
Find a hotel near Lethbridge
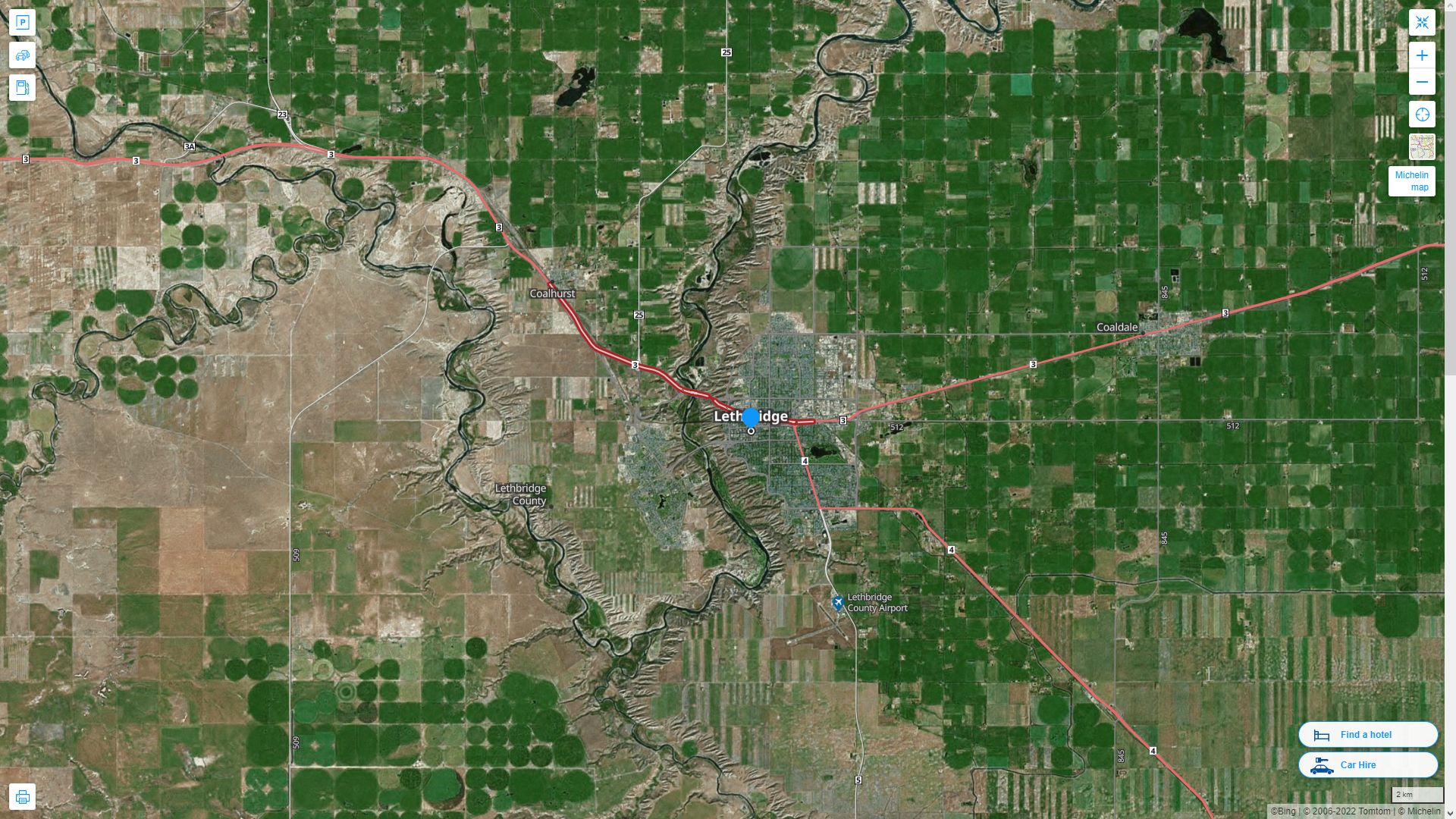pos(1367,735)
